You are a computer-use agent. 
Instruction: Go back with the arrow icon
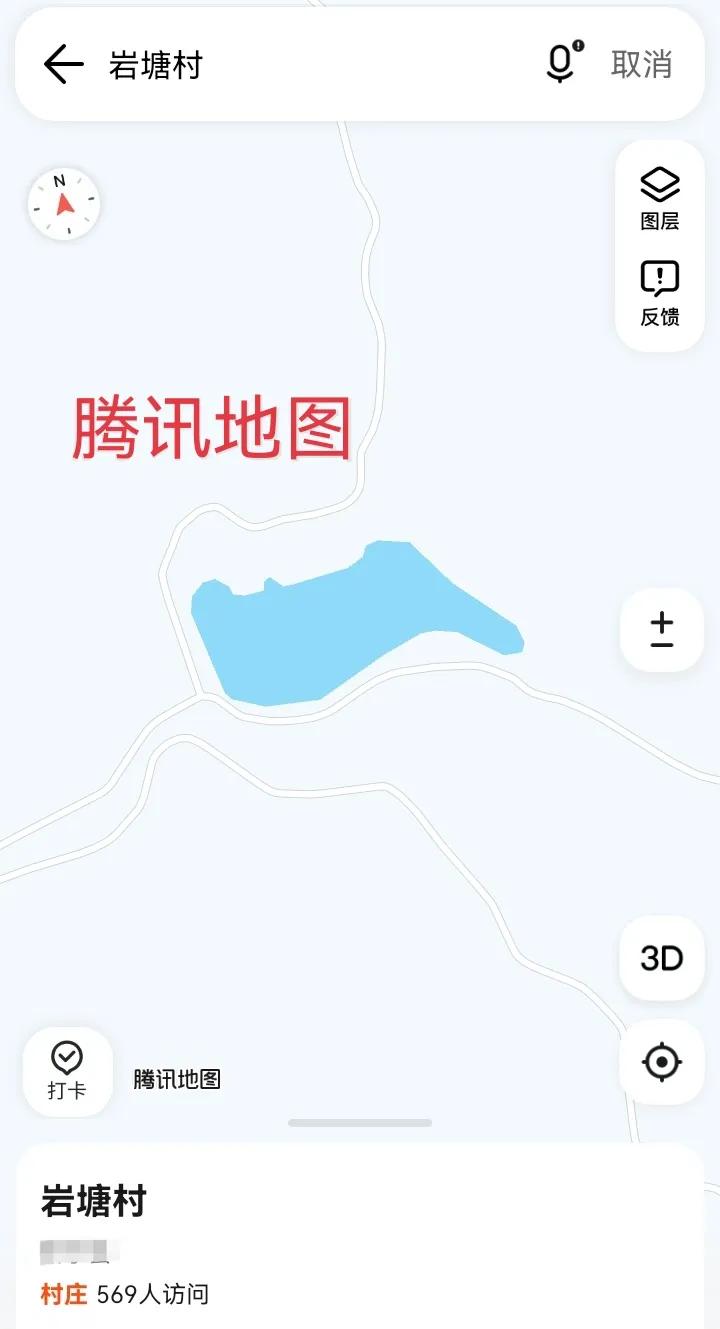point(63,65)
